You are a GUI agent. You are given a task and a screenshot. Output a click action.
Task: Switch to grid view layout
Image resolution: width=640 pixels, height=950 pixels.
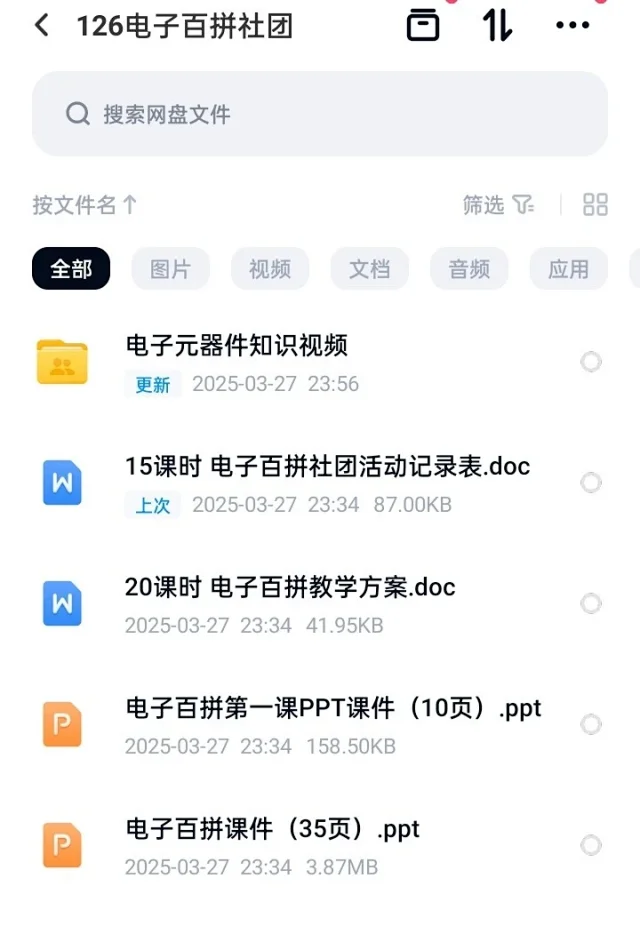[x=595, y=205]
